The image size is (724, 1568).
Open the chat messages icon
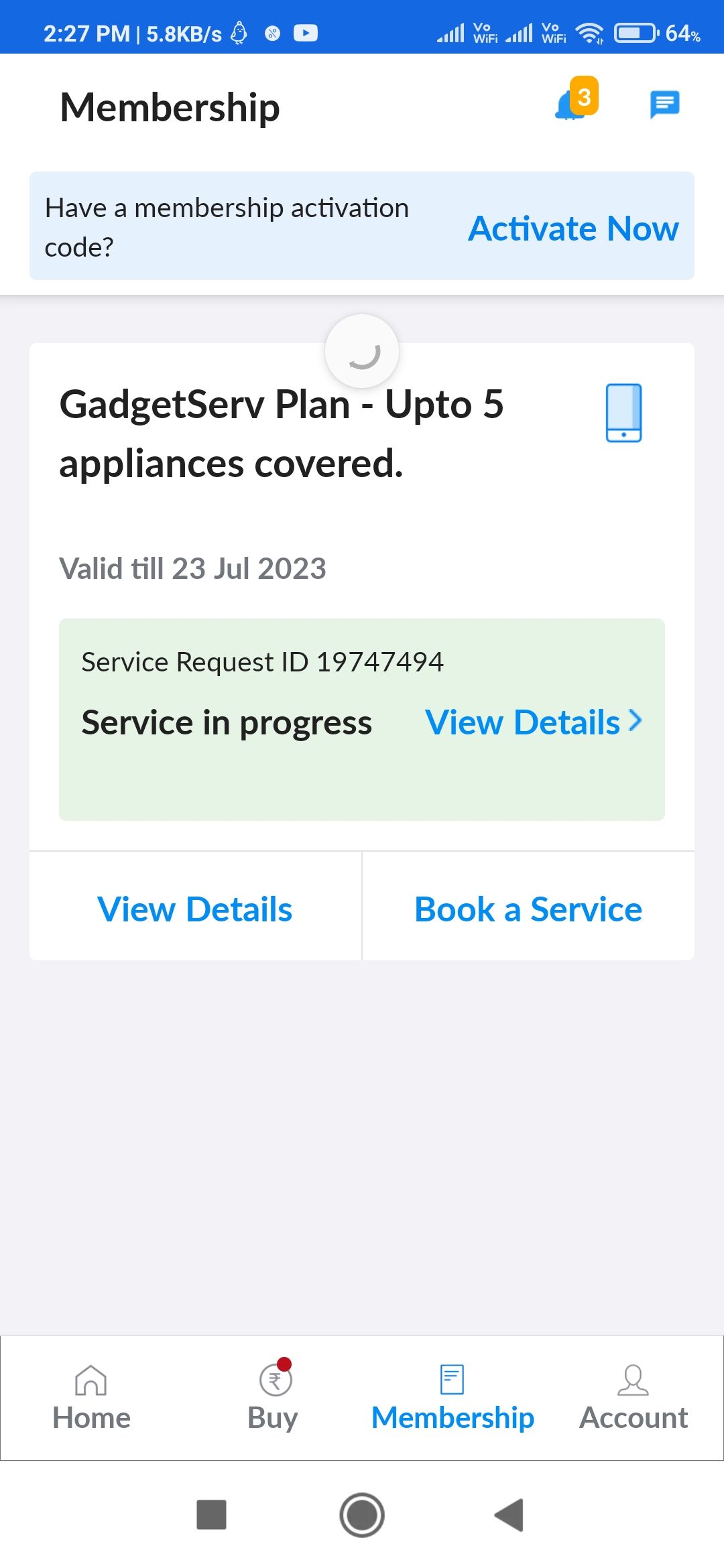click(664, 105)
